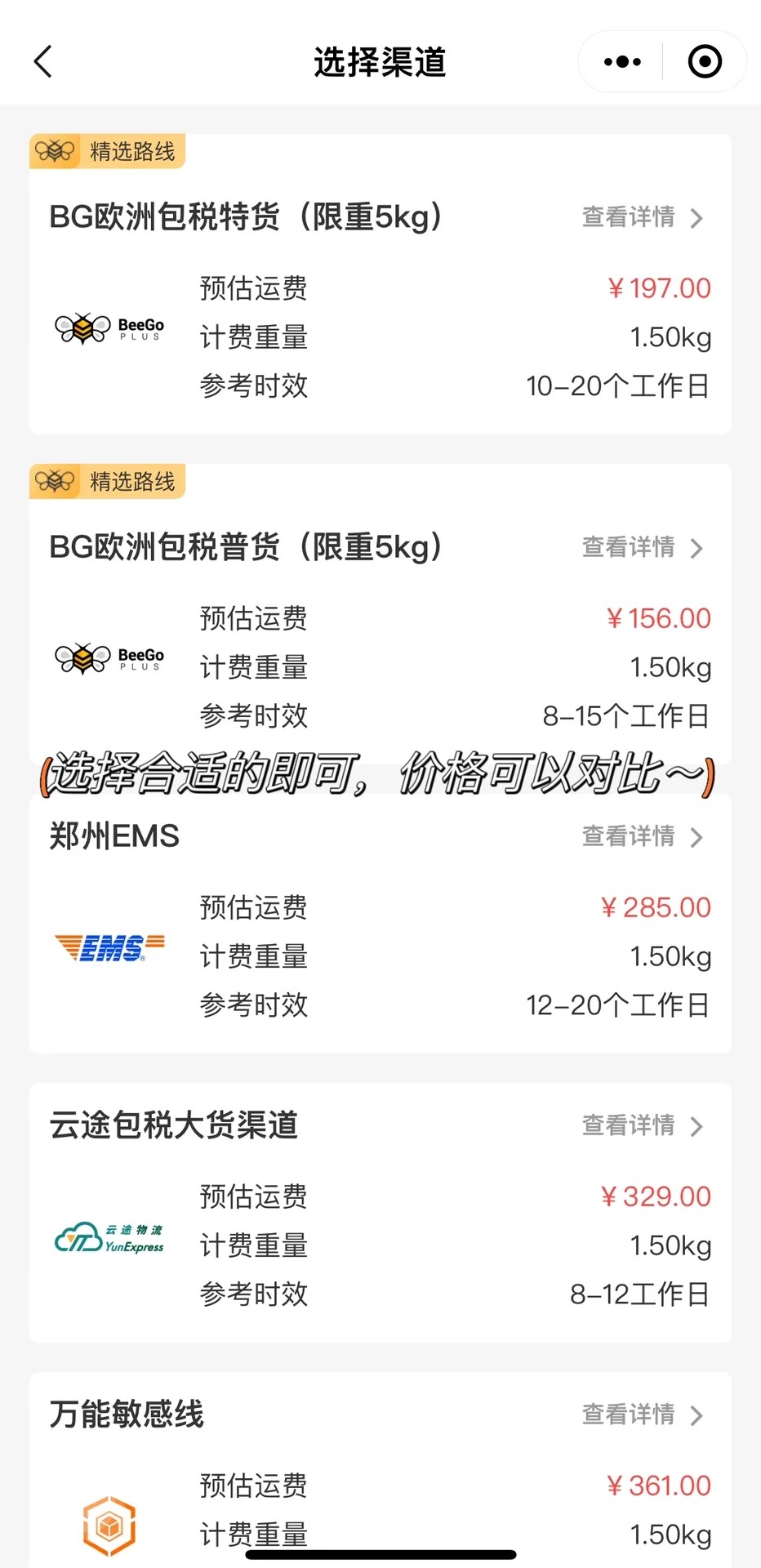
Task: Open 查看详情 for 郑州EMS
Action: [x=642, y=837]
